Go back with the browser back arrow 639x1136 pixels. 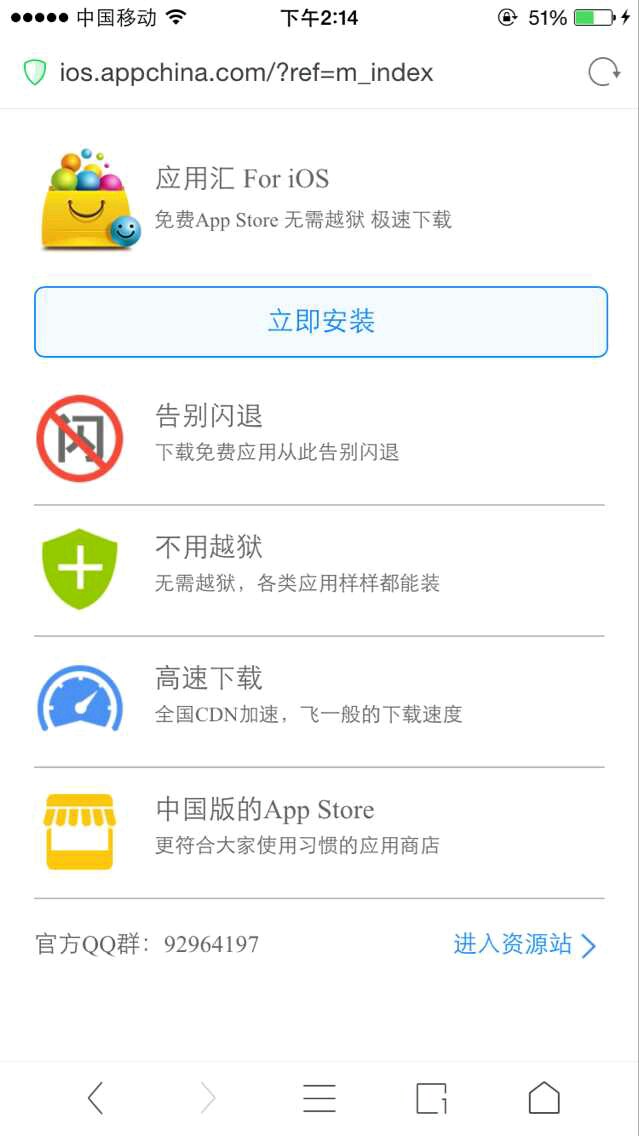[x=96, y=1098]
